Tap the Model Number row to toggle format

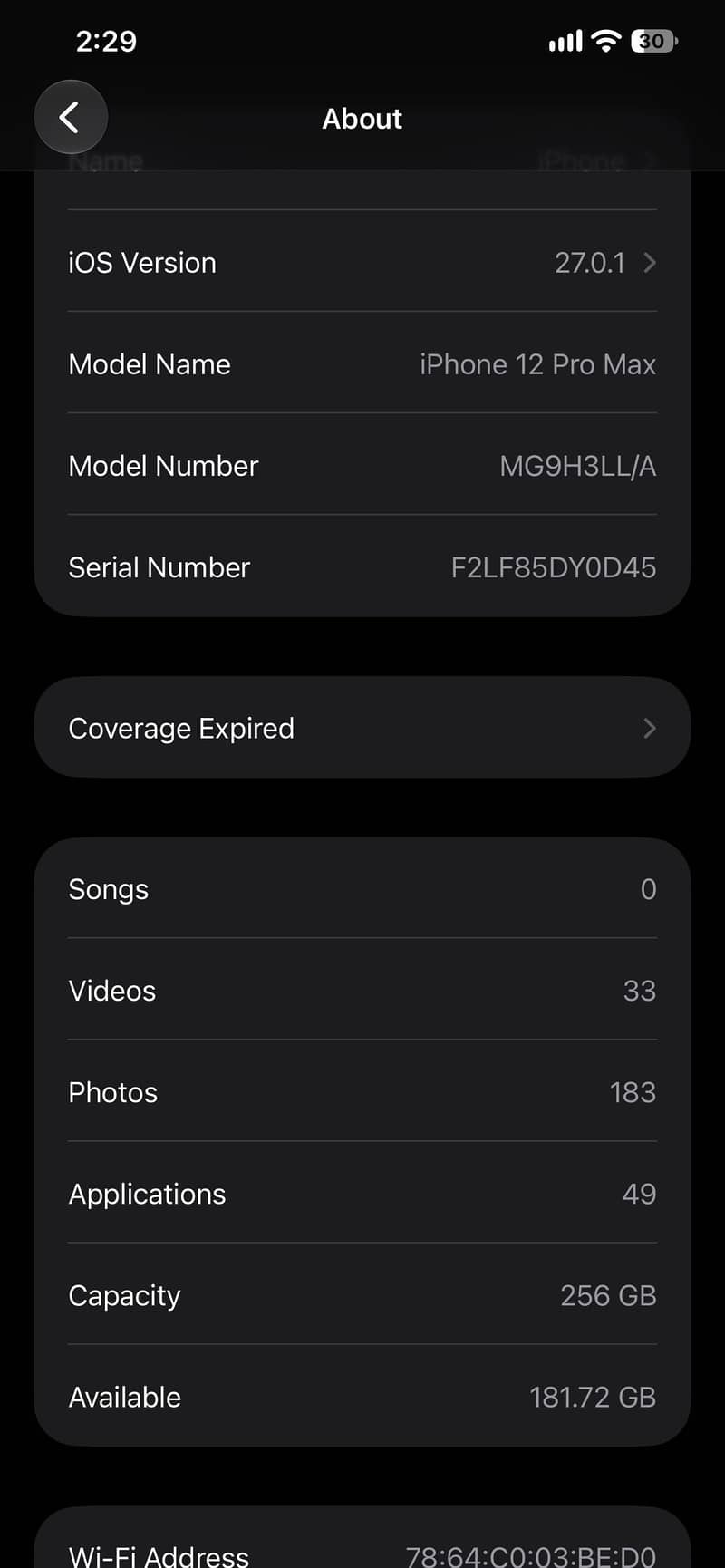point(362,465)
